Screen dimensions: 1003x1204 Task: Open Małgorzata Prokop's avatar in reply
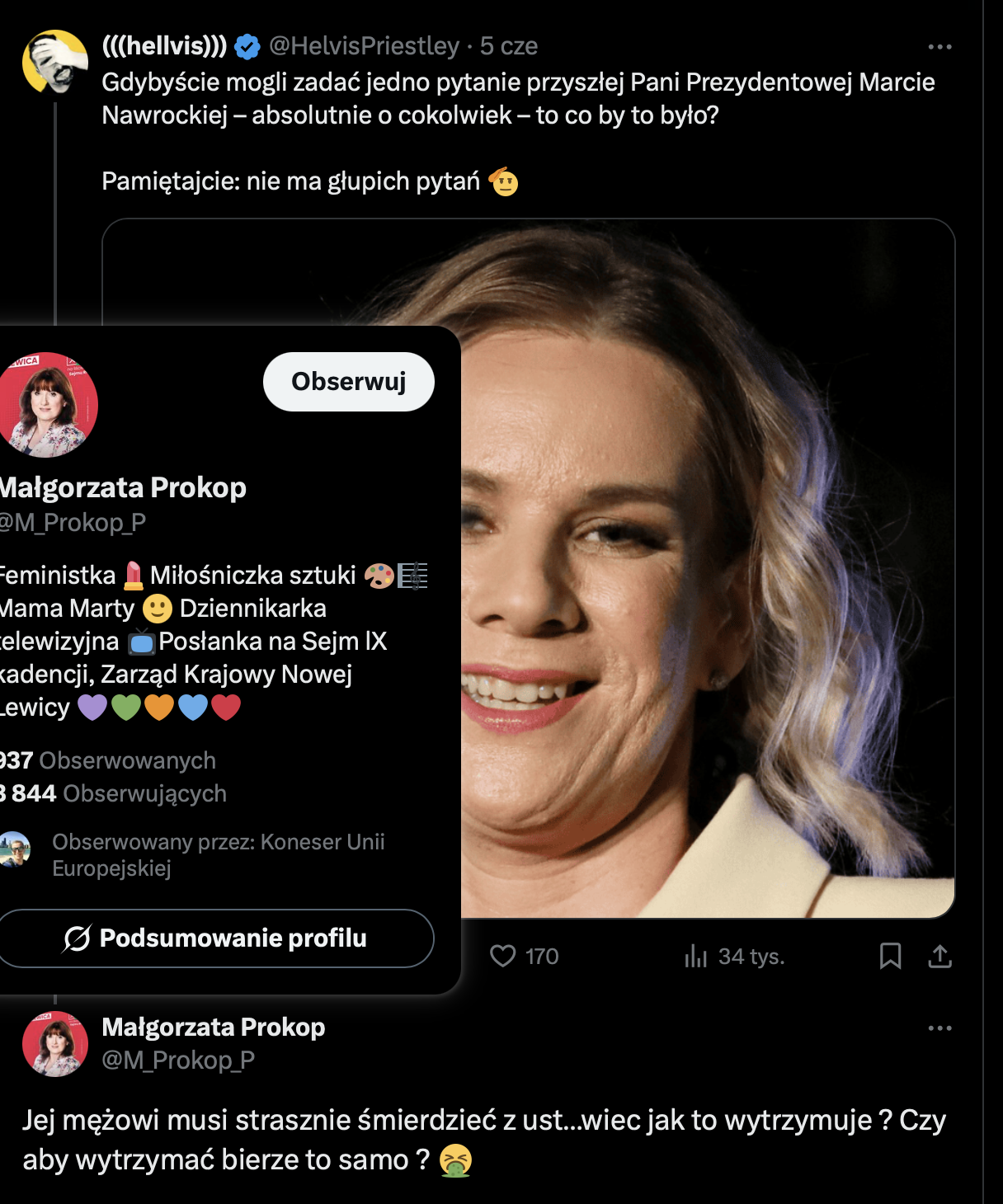click(55, 1044)
